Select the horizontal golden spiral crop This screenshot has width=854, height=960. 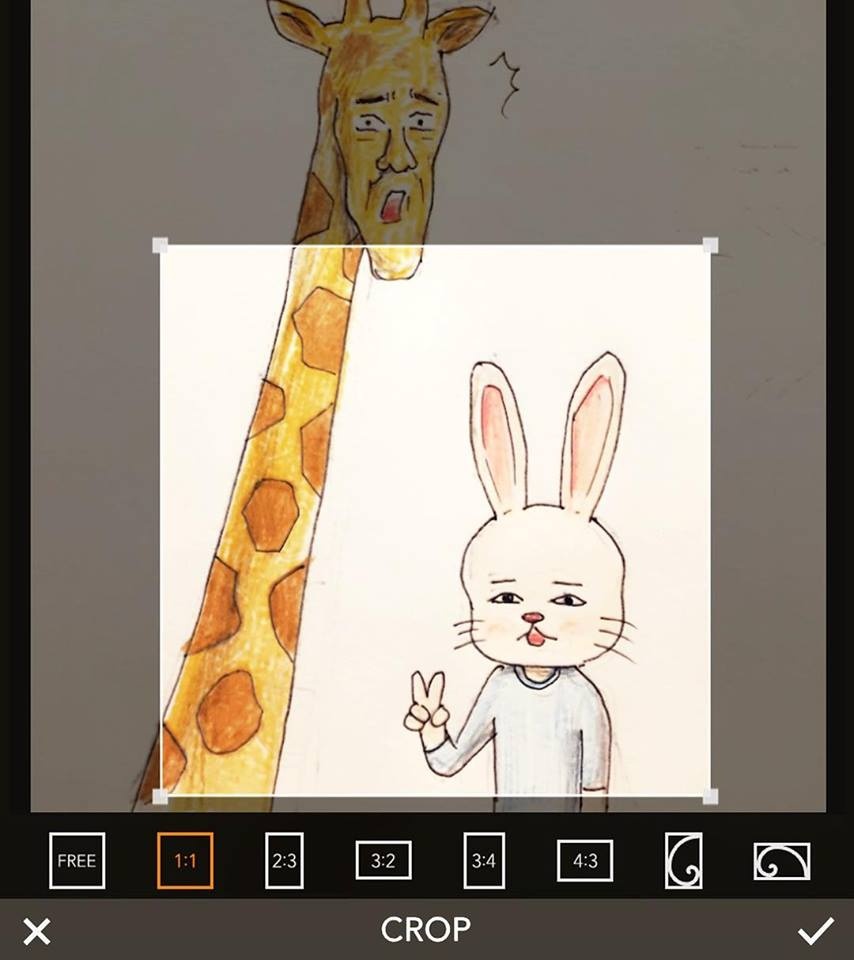click(781, 861)
